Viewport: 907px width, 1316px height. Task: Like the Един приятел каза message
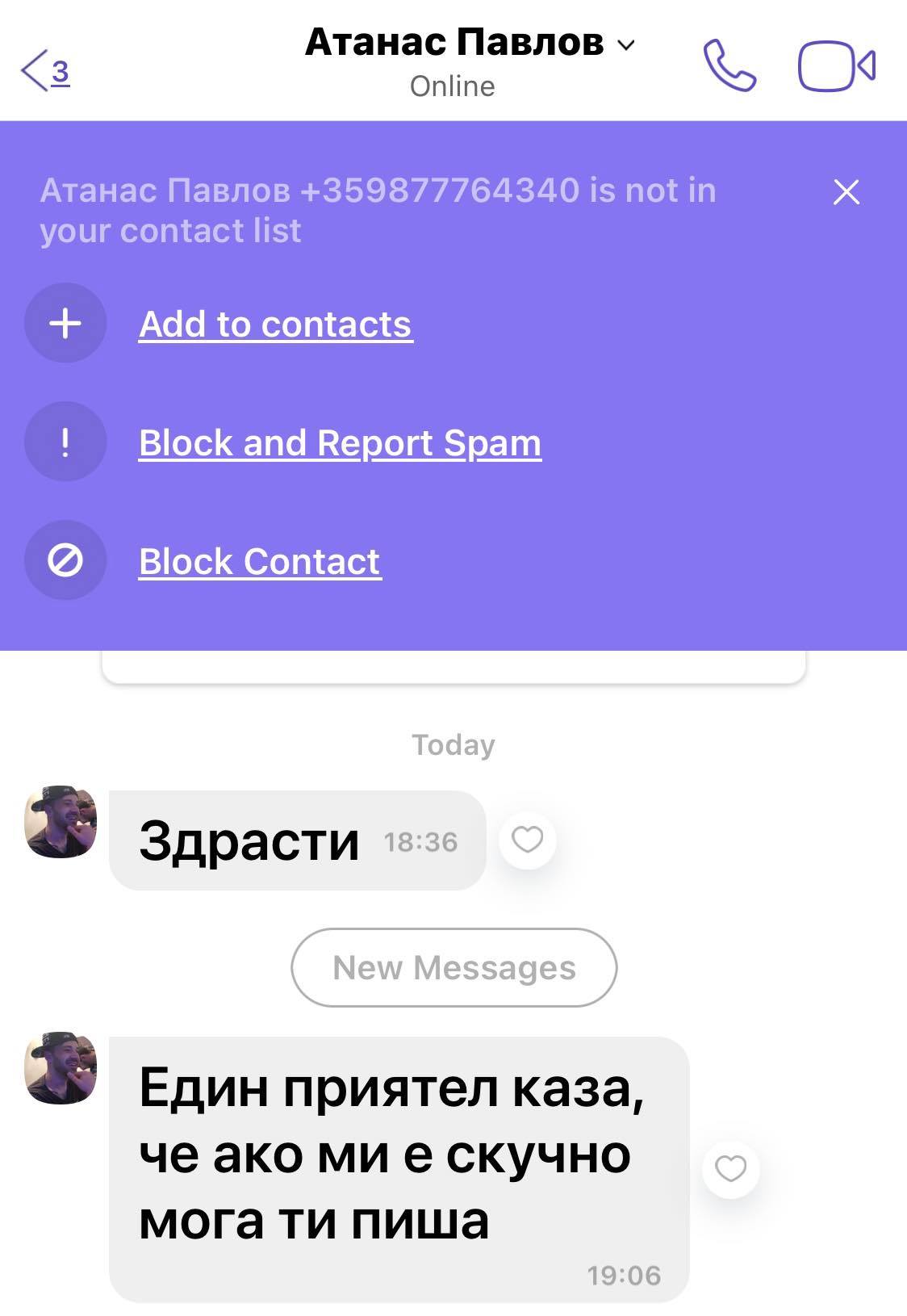(x=731, y=1169)
